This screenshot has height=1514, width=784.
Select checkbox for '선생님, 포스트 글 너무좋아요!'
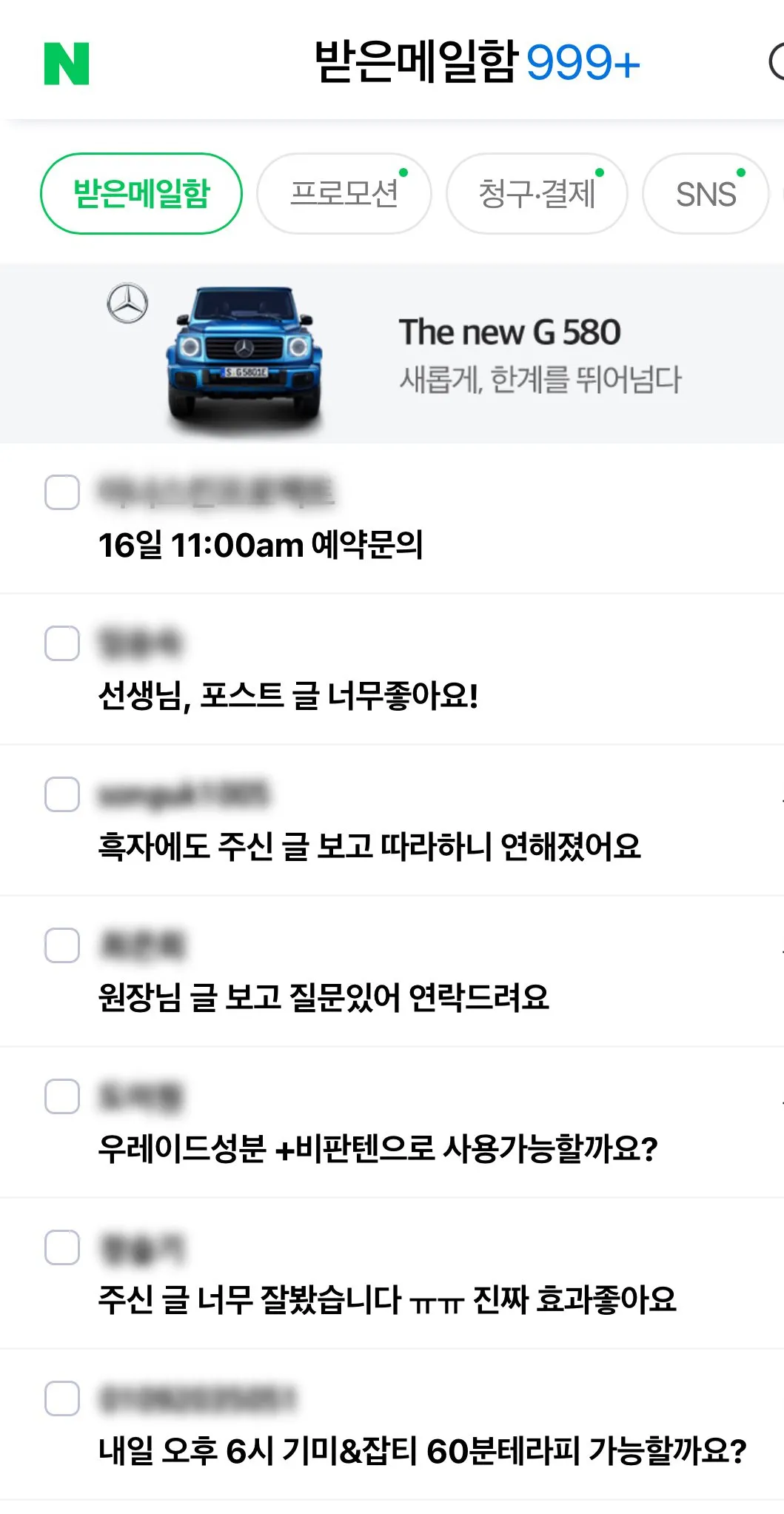(x=62, y=643)
